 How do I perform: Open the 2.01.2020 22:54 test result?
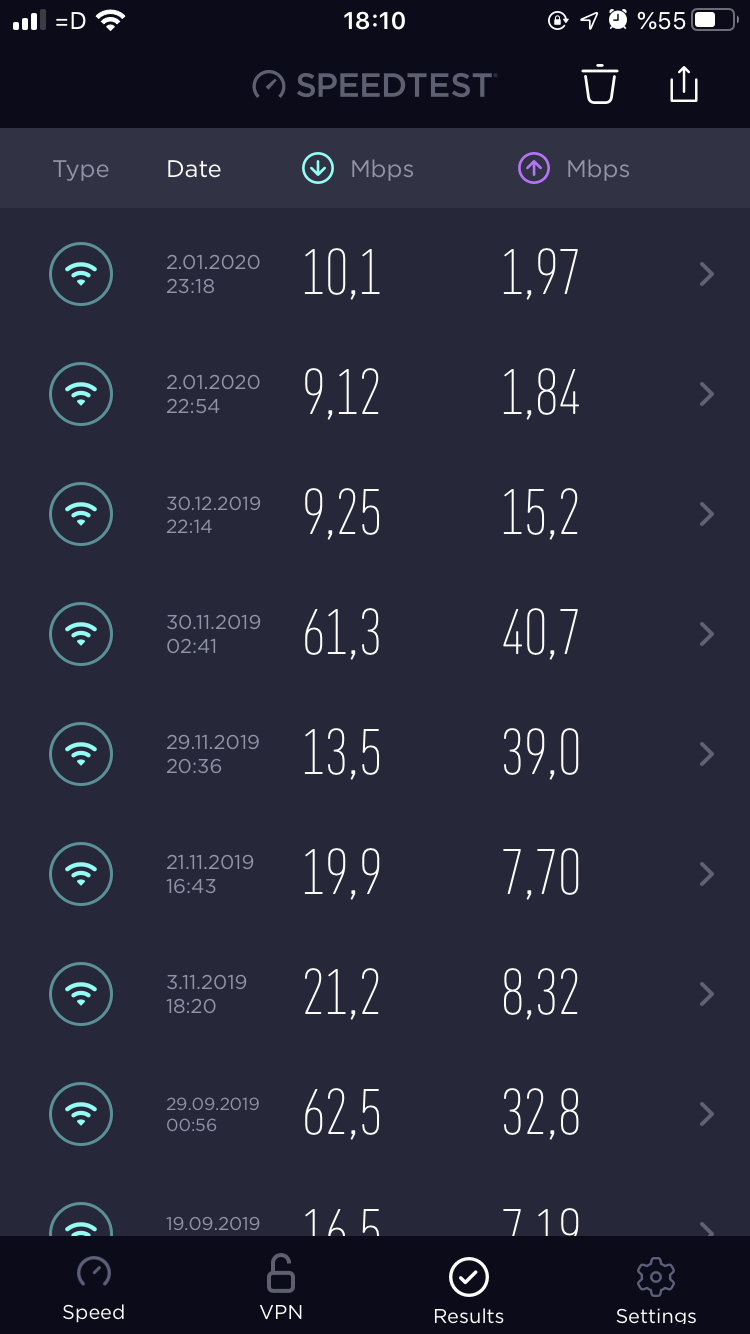pyautogui.click(x=375, y=394)
